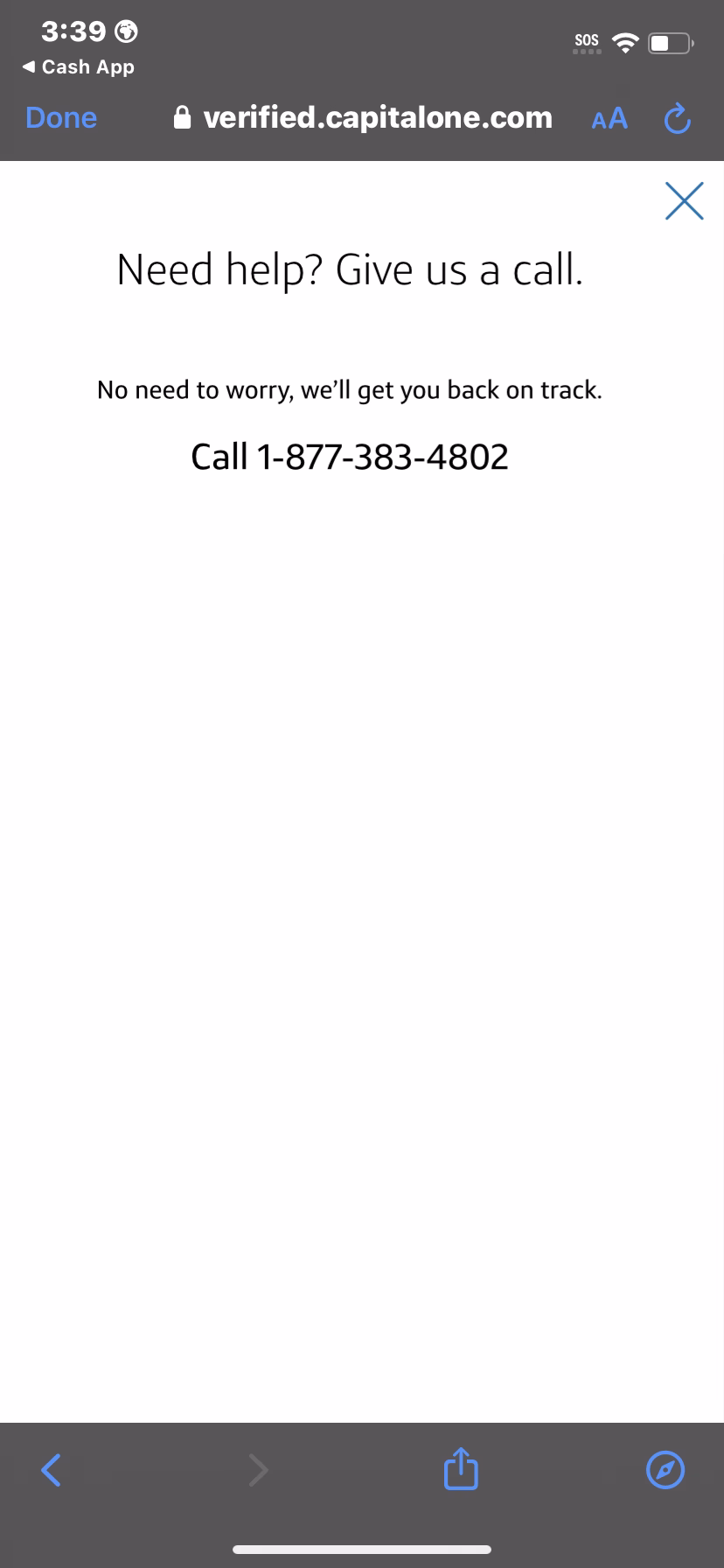Return to Cash App
Image resolution: width=724 pixels, height=1568 pixels.
click(79, 67)
